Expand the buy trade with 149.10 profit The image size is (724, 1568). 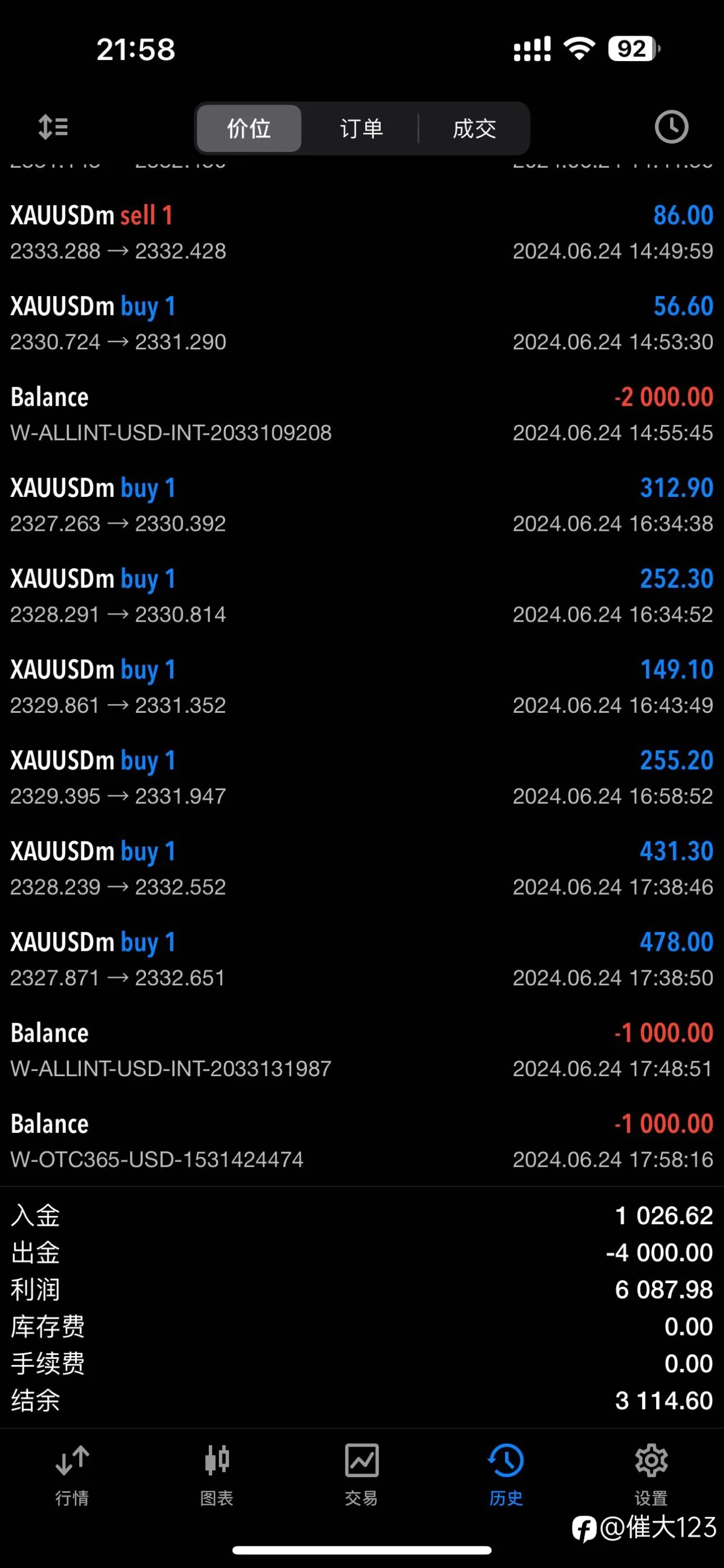[x=361, y=687]
